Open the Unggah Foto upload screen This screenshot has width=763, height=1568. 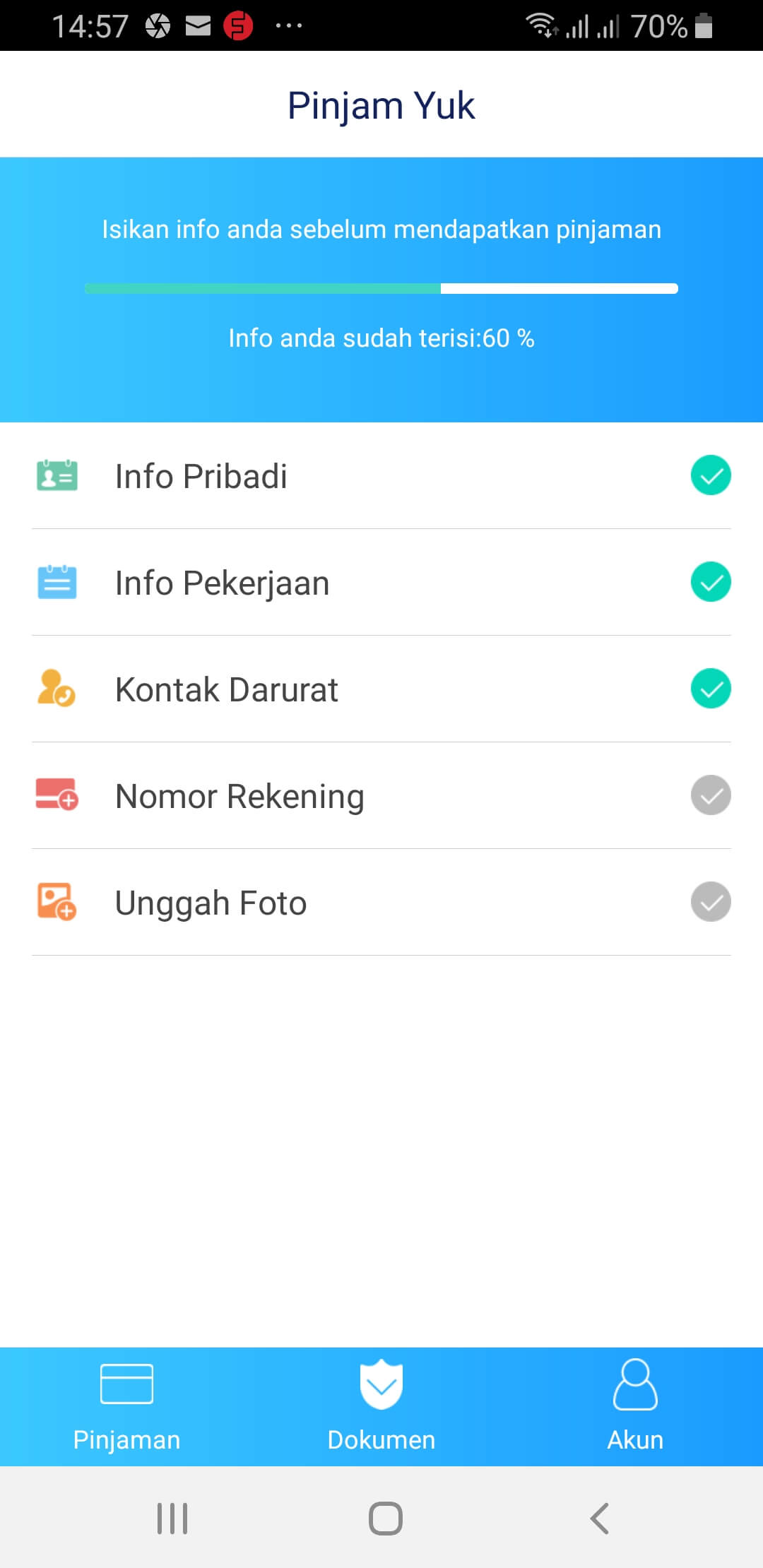[x=381, y=902]
